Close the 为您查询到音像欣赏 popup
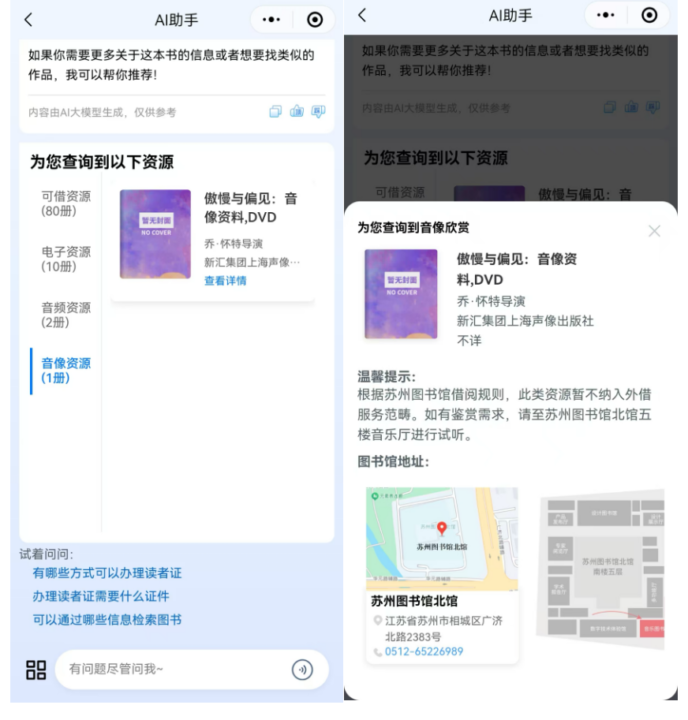This screenshot has width=688, height=720. (x=654, y=231)
